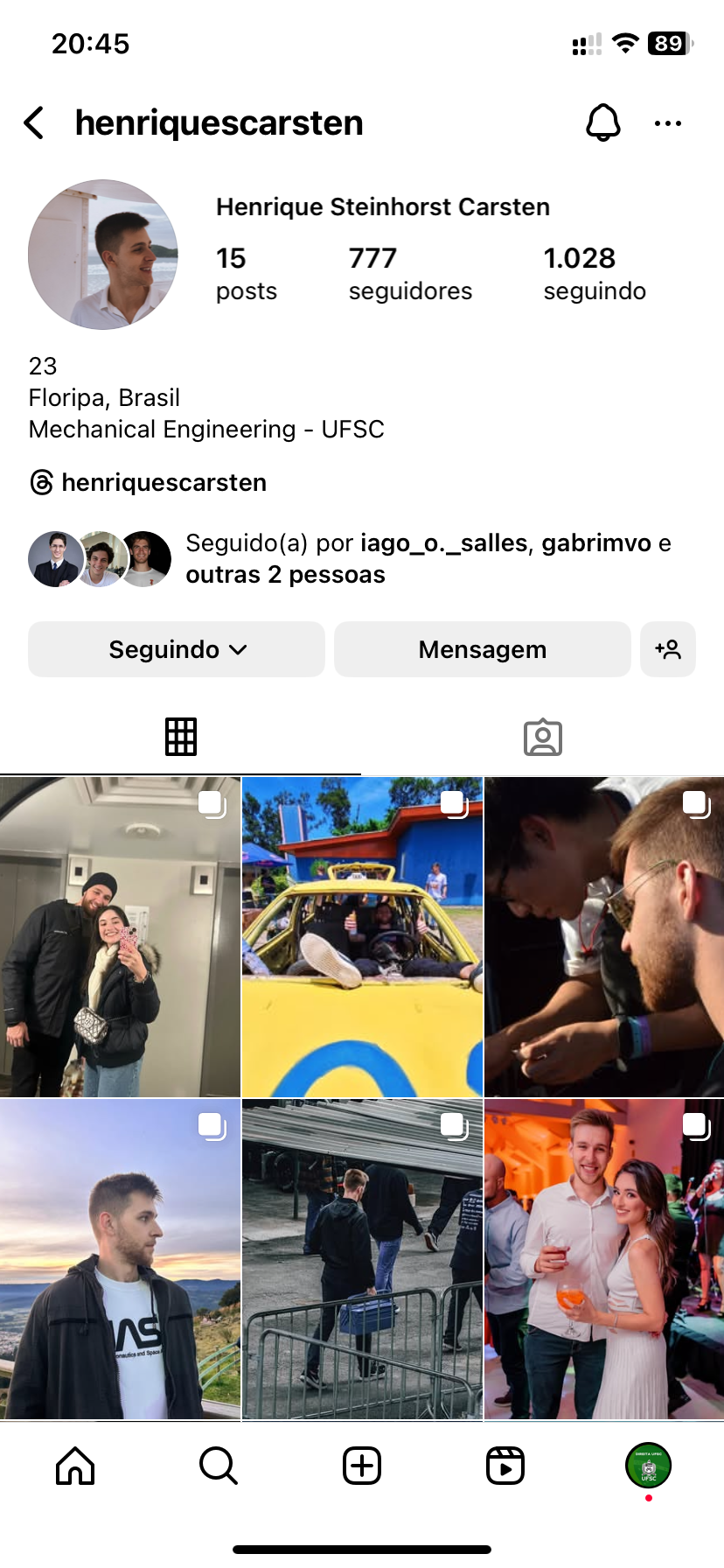This screenshot has width=724, height=1568.
Task: View the profile picture
Action: [x=103, y=255]
